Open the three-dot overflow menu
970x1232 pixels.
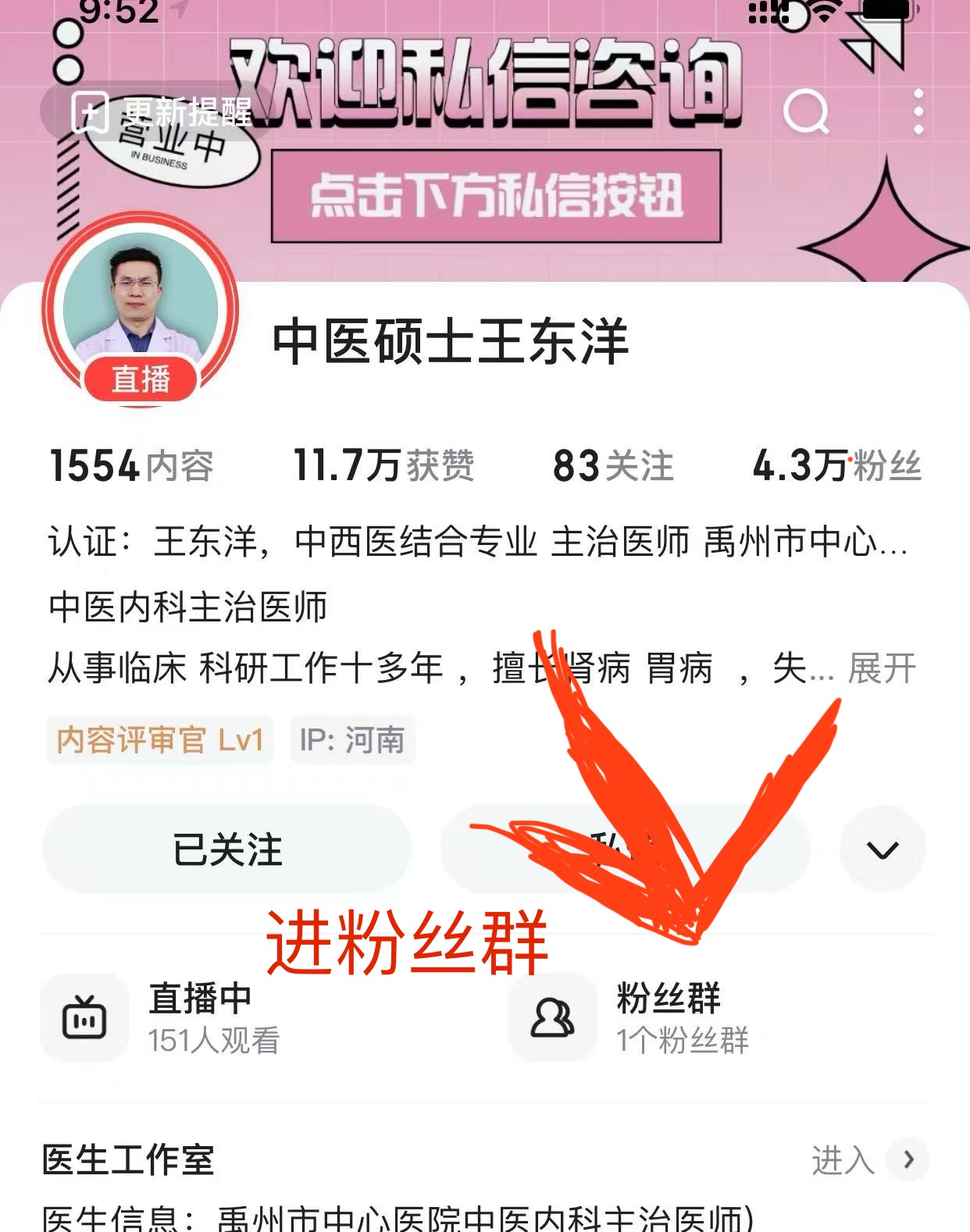point(918,112)
